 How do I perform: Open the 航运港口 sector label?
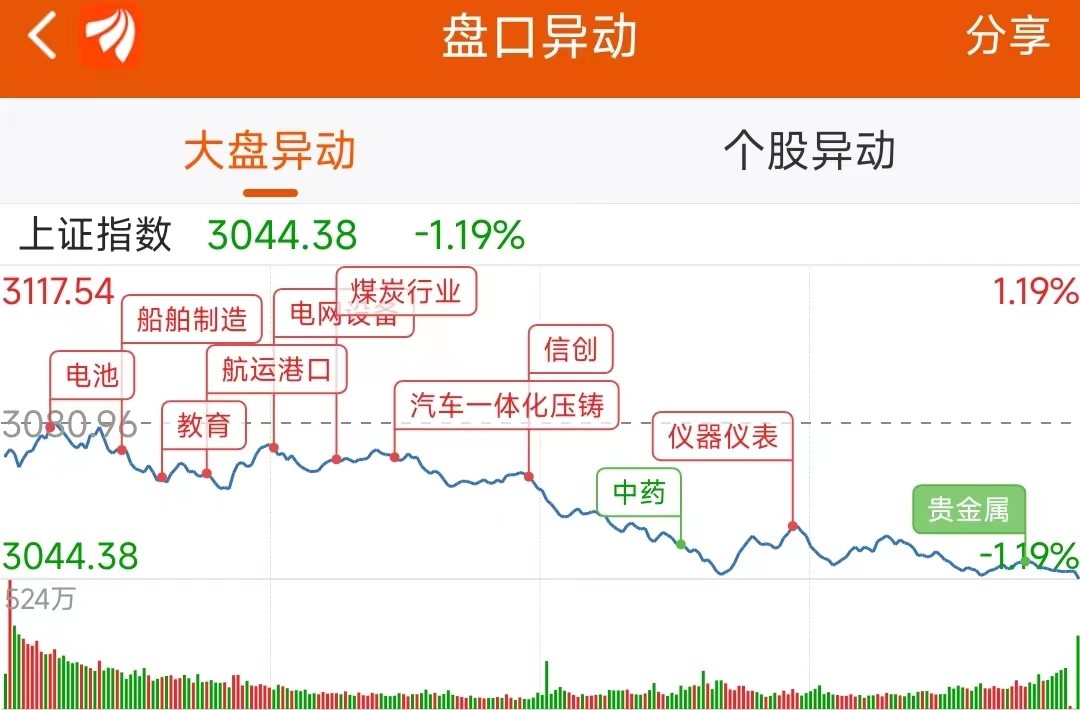click(276, 370)
